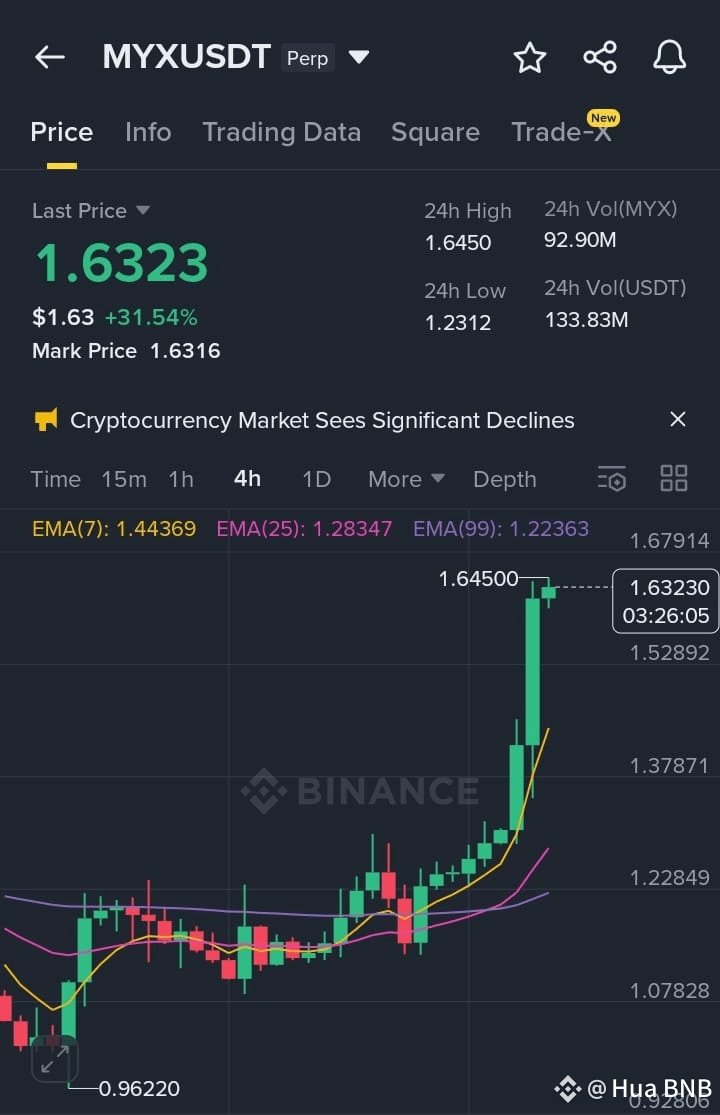The image size is (720, 1115).
Task: Toggle the 4h timeframe selection
Action: tap(247, 479)
